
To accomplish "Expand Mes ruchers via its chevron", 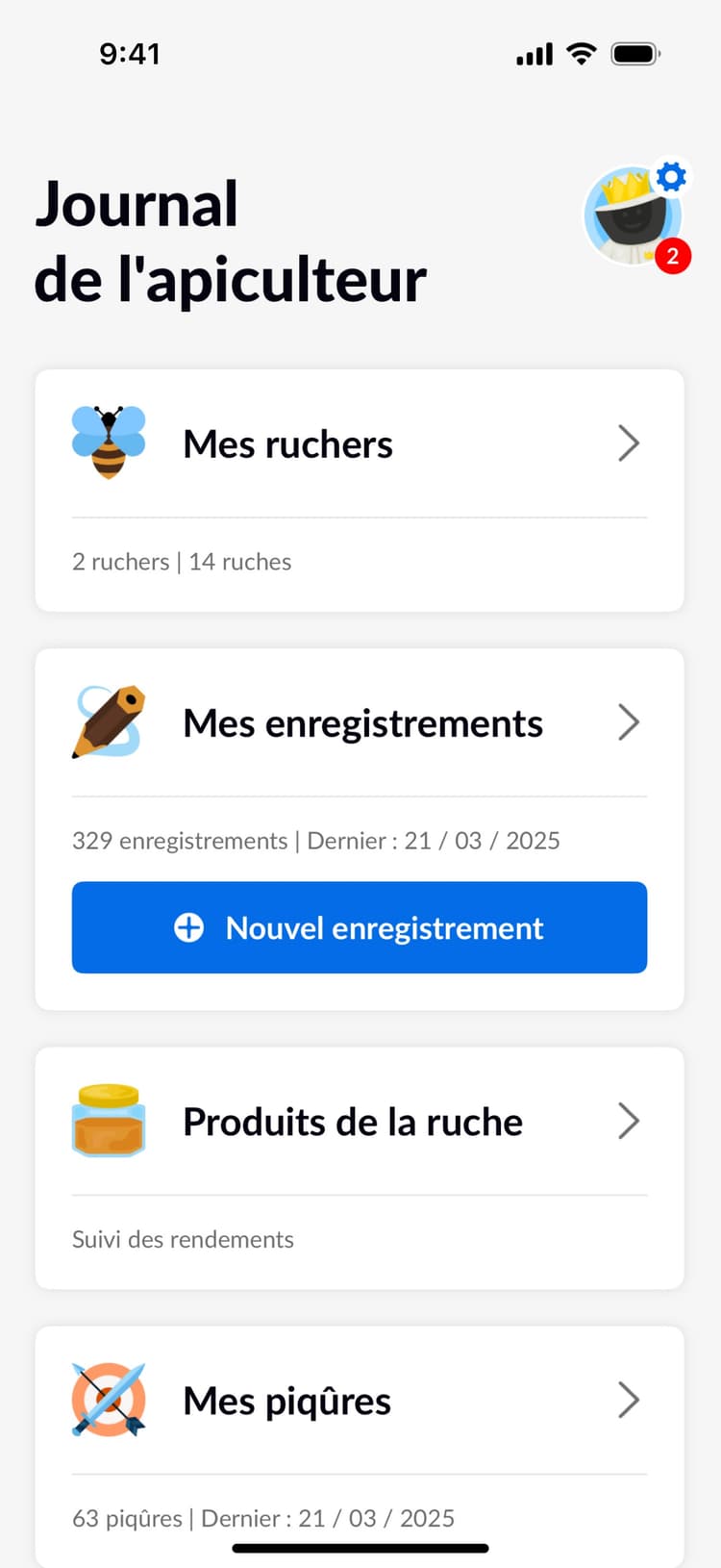I will (x=629, y=443).
